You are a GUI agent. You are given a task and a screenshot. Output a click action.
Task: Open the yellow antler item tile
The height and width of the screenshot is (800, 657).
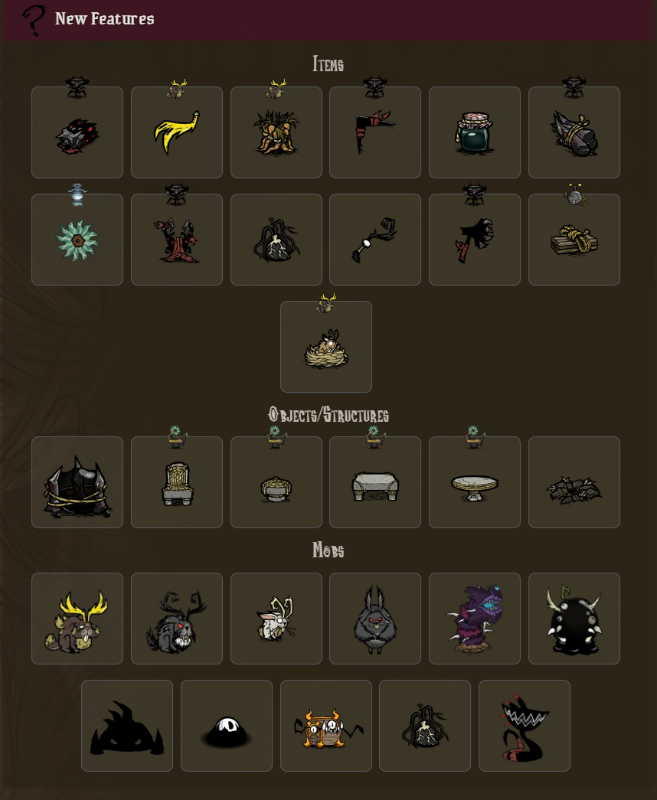[x=176, y=132]
